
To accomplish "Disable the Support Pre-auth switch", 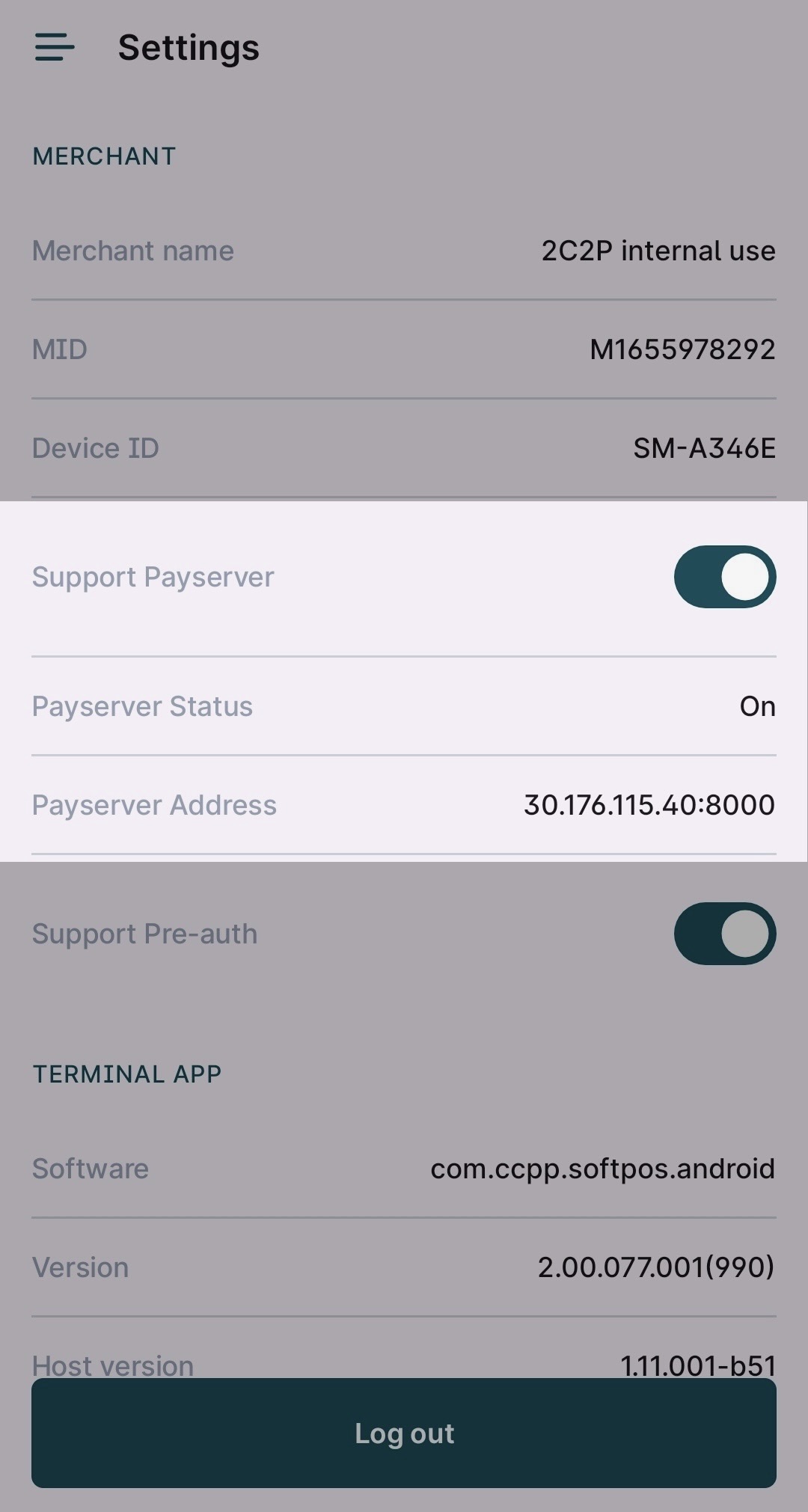I will coord(724,934).
